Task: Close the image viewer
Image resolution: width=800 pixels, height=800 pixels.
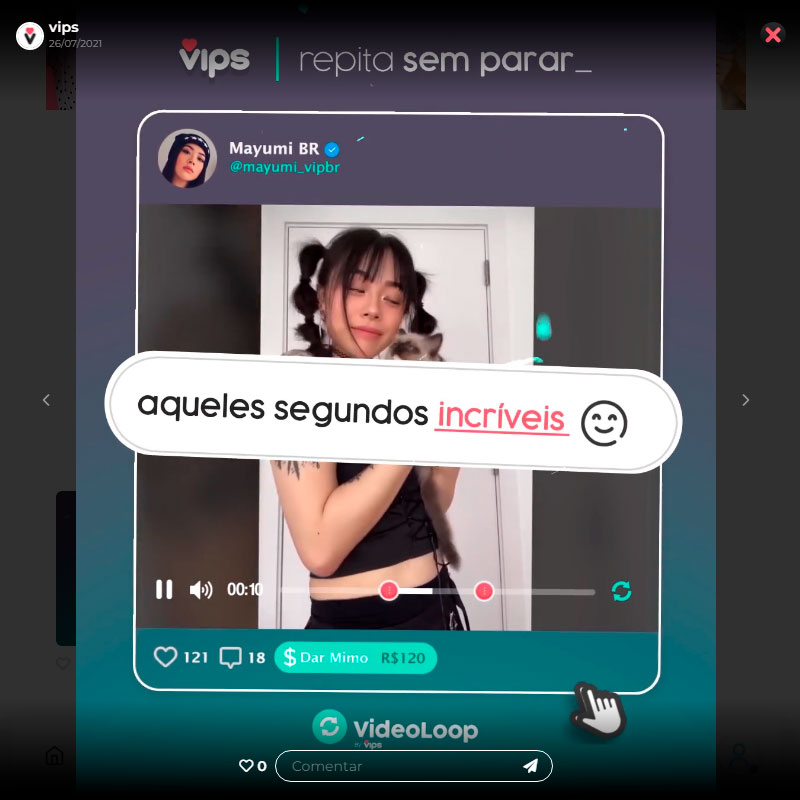Action: pyautogui.click(x=772, y=34)
